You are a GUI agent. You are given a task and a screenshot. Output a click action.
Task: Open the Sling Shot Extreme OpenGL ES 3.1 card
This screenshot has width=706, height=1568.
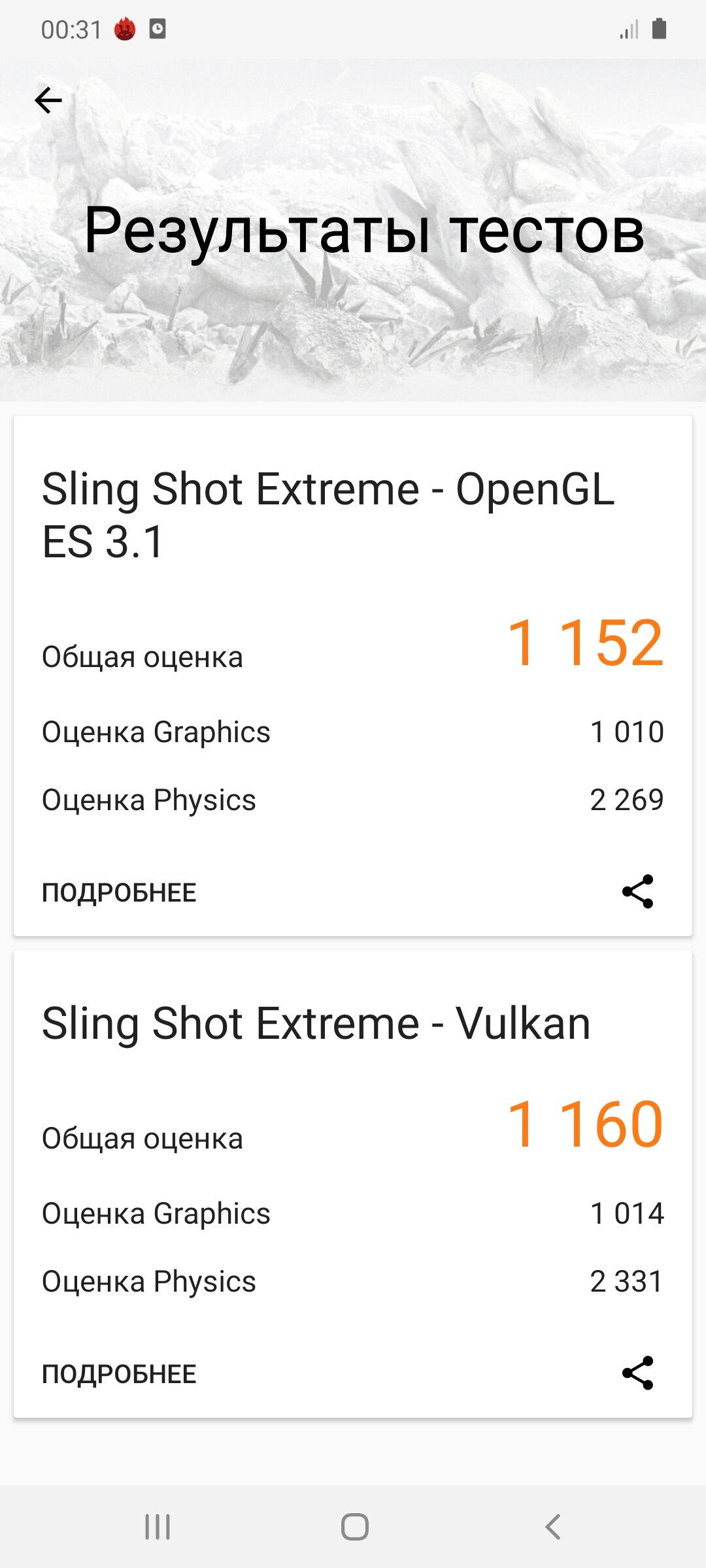[353, 676]
